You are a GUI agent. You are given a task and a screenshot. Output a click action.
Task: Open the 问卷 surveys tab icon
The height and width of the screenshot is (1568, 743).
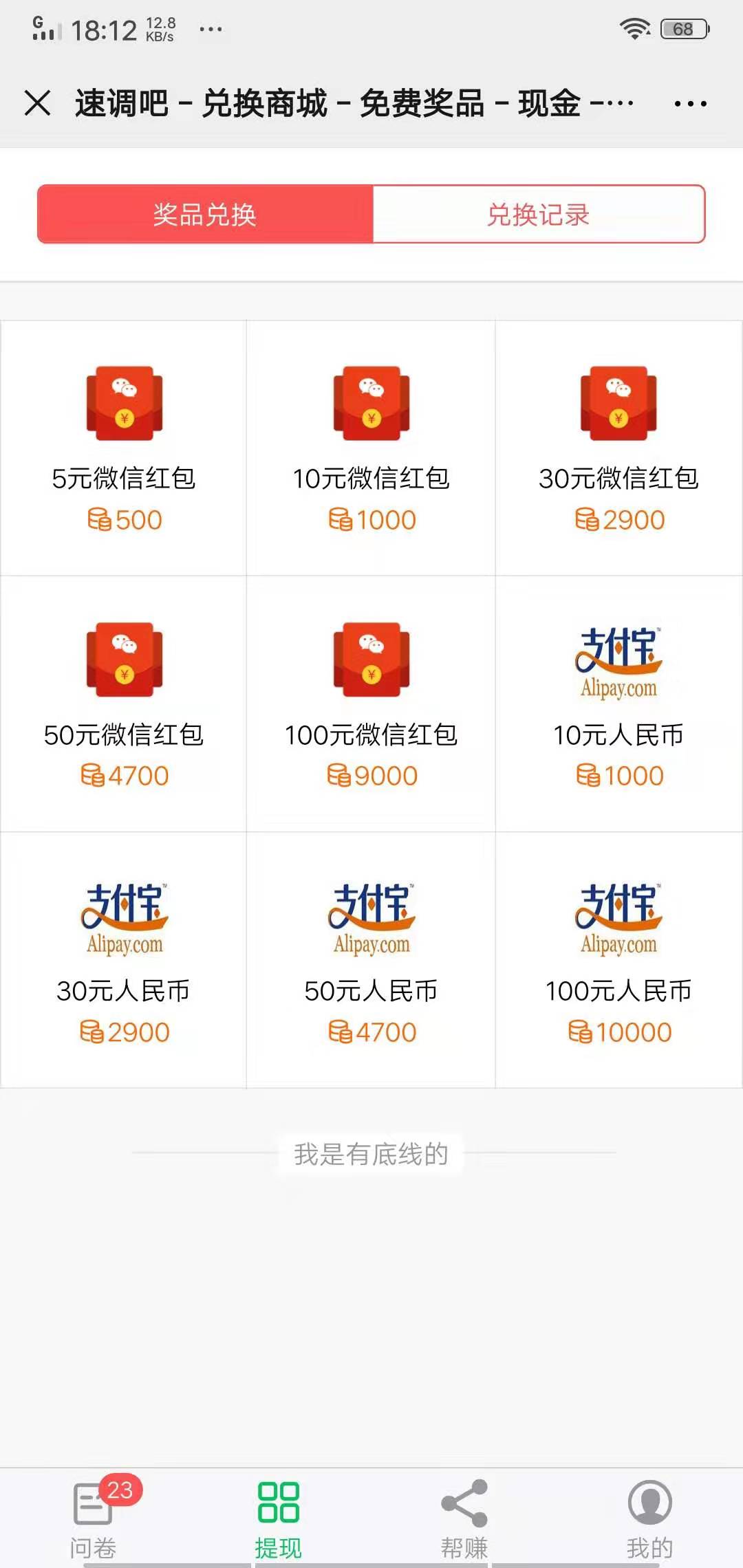point(94,1506)
